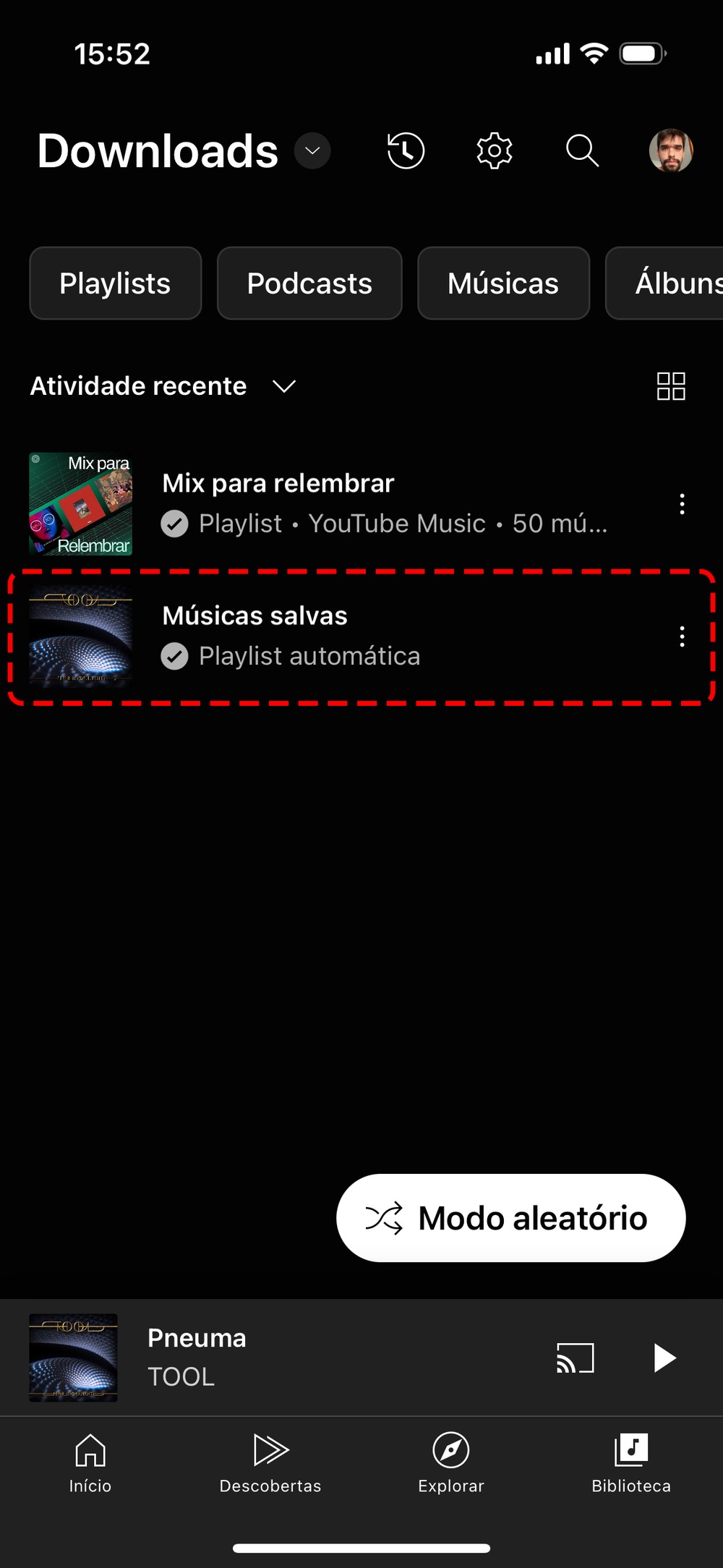Start Modo aleatório shuffle playback
Image resolution: width=723 pixels, height=1568 pixels.
(x=510, y=1218)
